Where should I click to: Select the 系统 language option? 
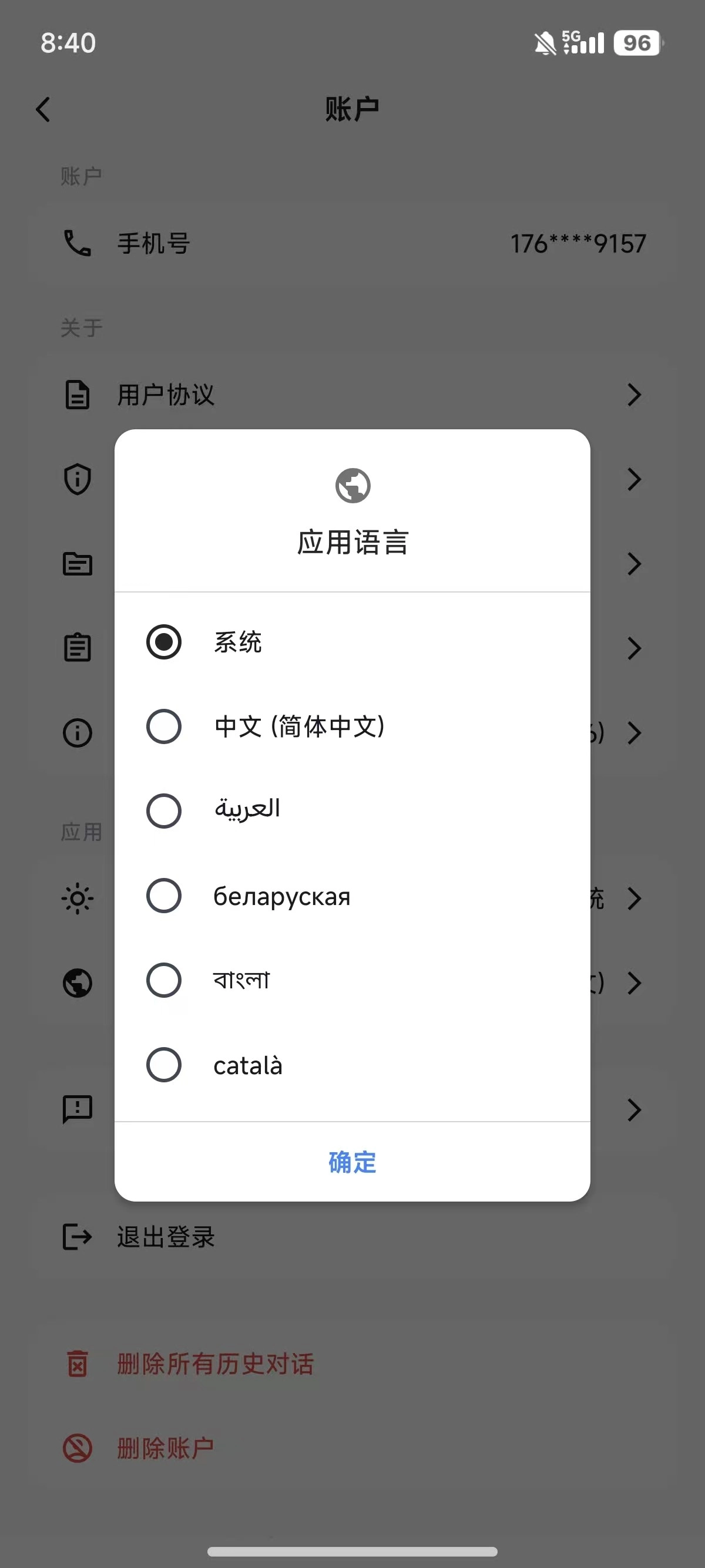(x=164, y=641)
